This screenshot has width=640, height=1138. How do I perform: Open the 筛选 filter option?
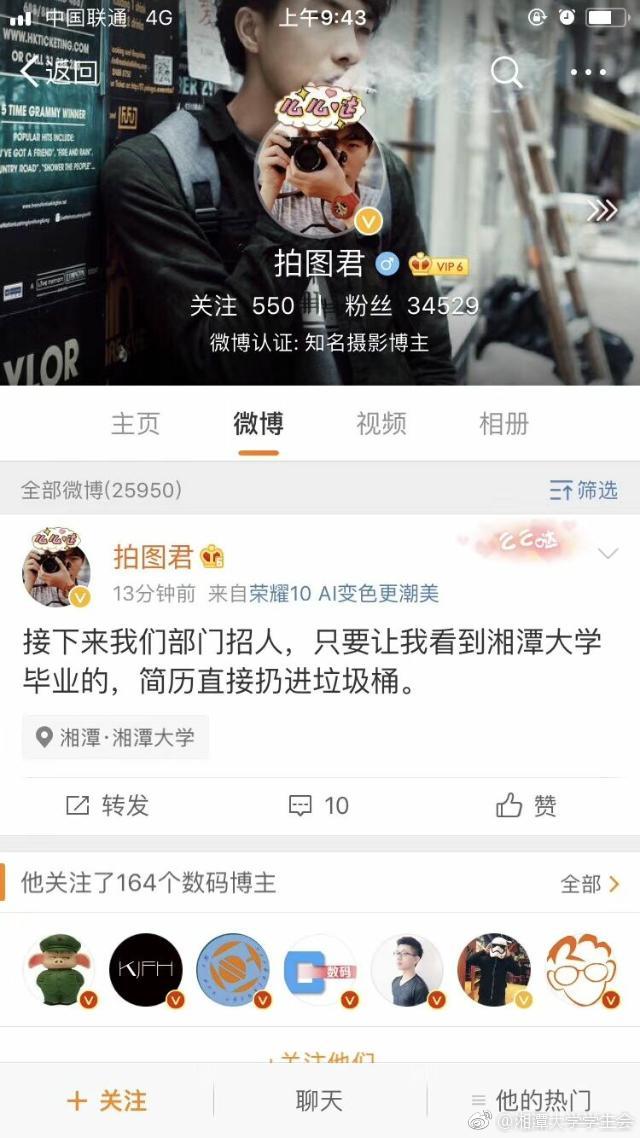[584, 490]
